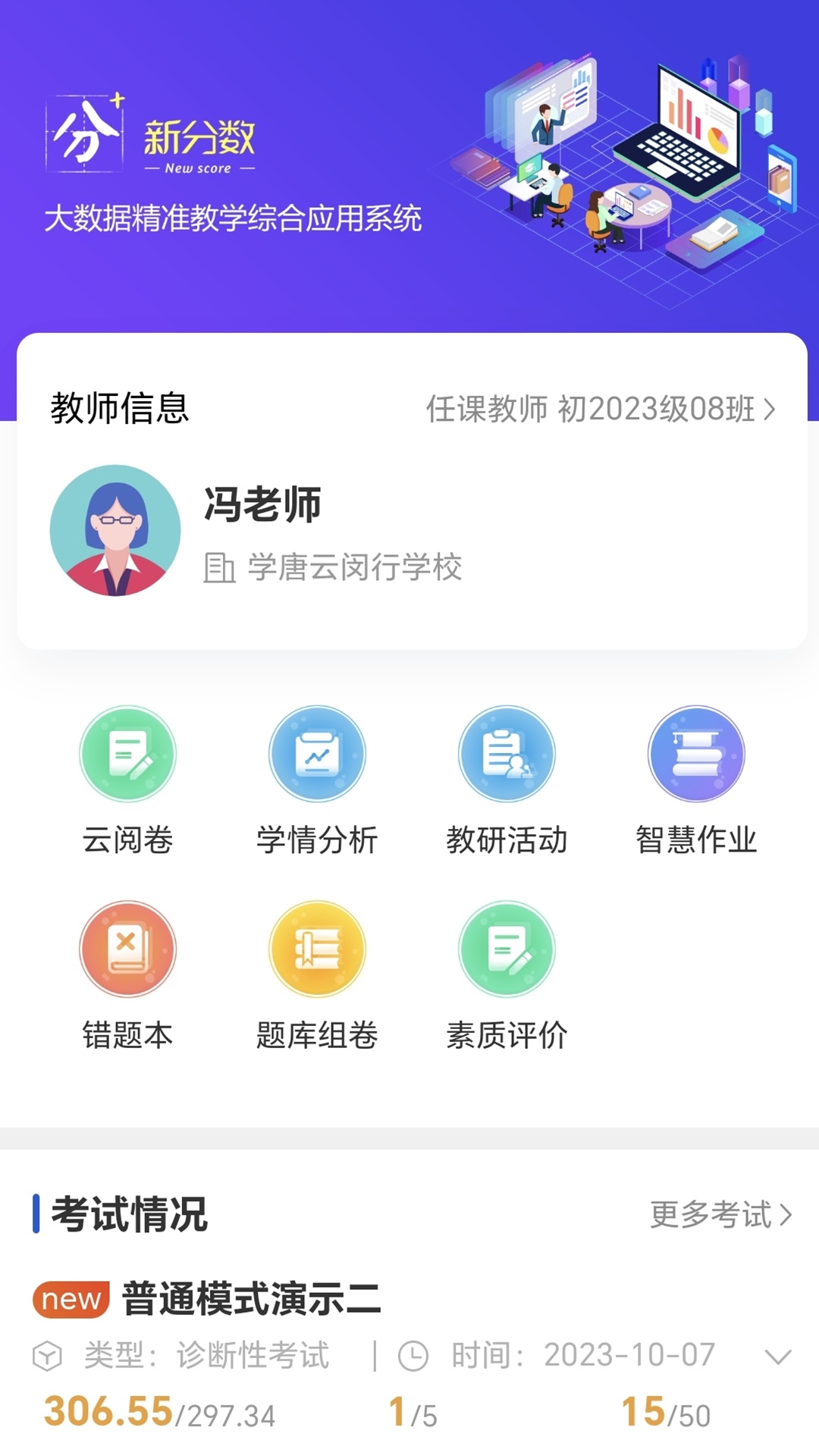Open the 素质评价 quality evaluation icon
This screenshot has width=819, height=1456.
point(507,949)
